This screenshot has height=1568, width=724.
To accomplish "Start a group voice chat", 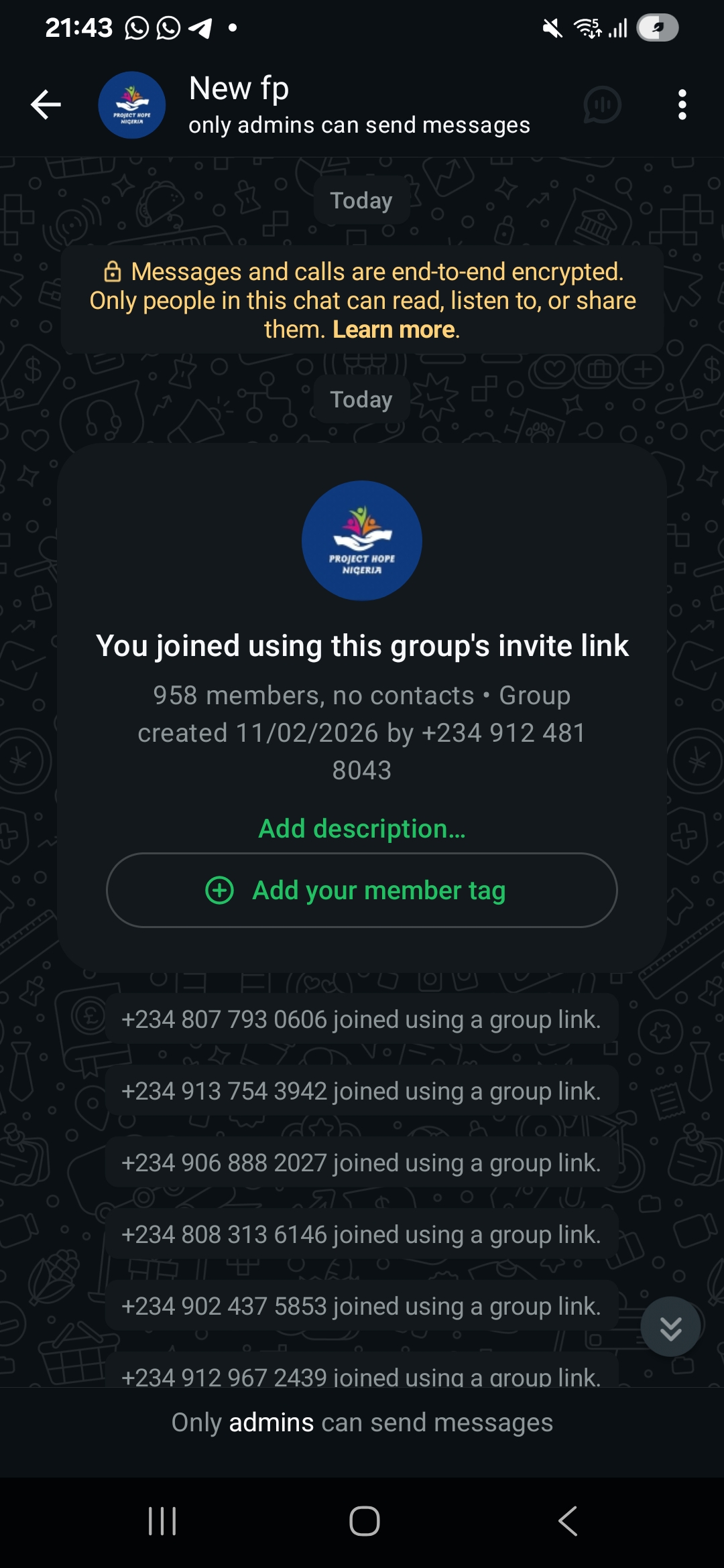I will point(602,105).
